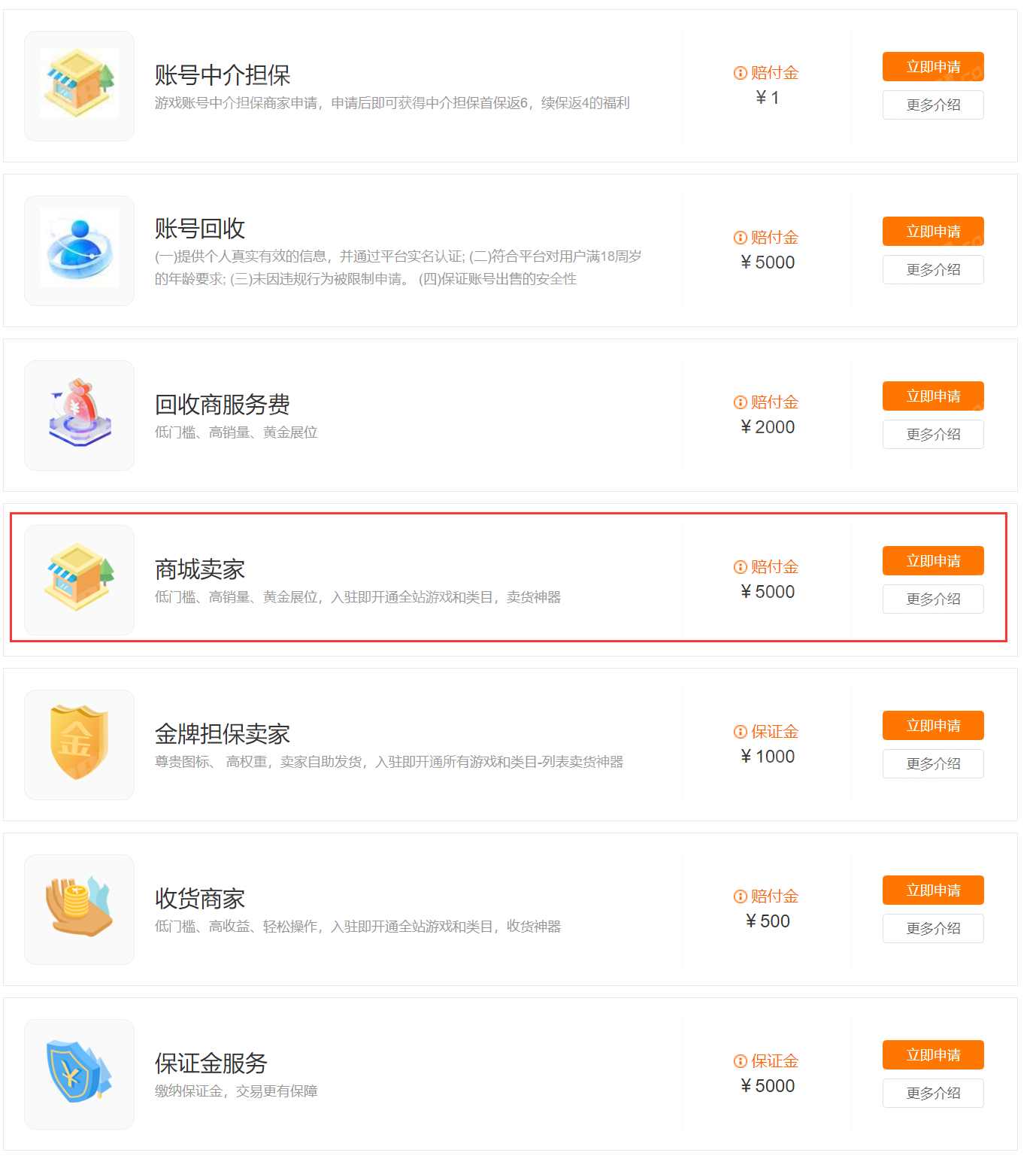1036x1168 pixels.
Task: View 更多介绍 for 收货商家
Action: pyautogui.click(x=933, y=929)
